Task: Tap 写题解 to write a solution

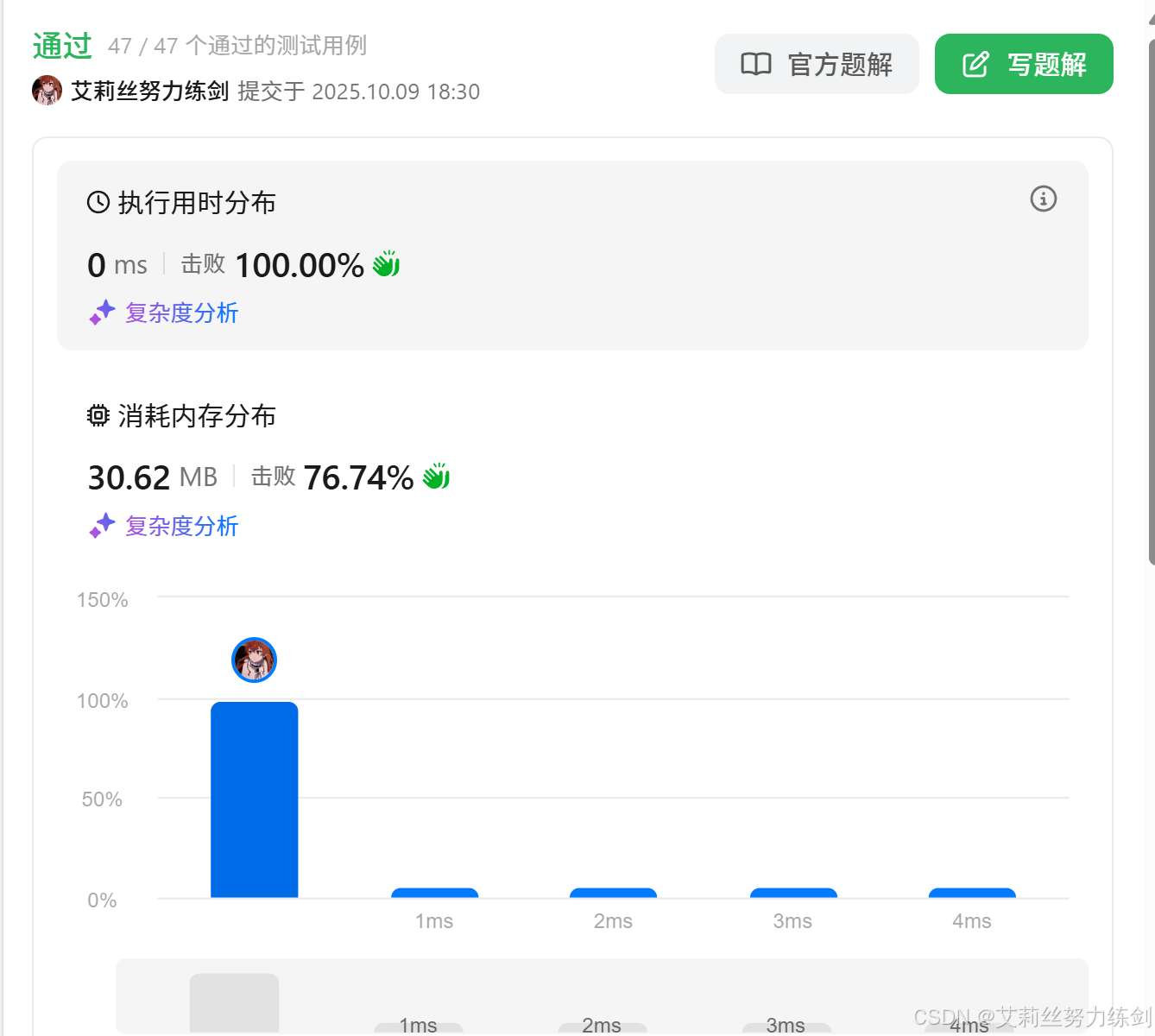Action: coord(1023,64)
